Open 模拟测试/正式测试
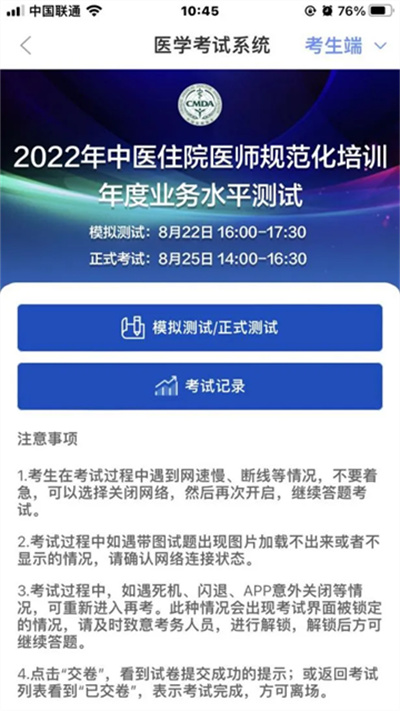The image size is (400, 711). pyautogui.click(x=200, y=327)
